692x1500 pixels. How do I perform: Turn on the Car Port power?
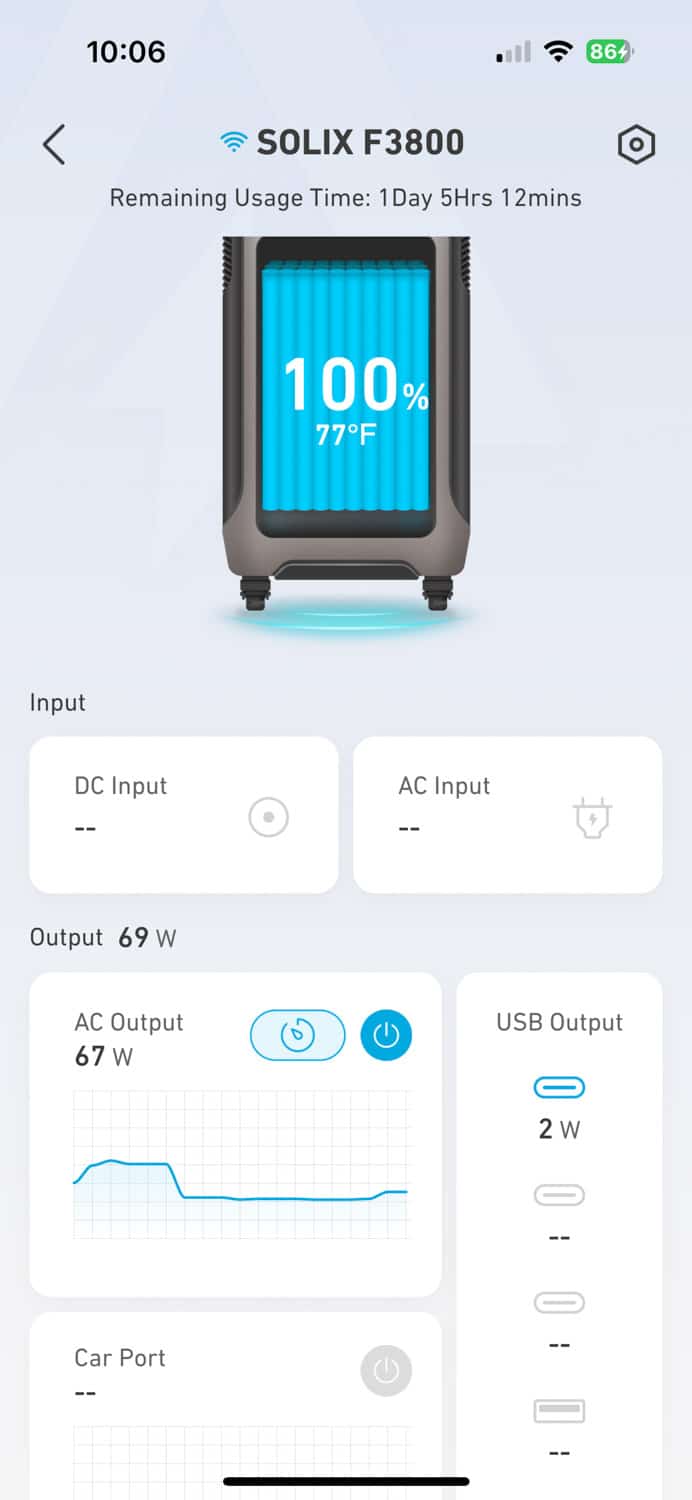[x=386, y=1370]
